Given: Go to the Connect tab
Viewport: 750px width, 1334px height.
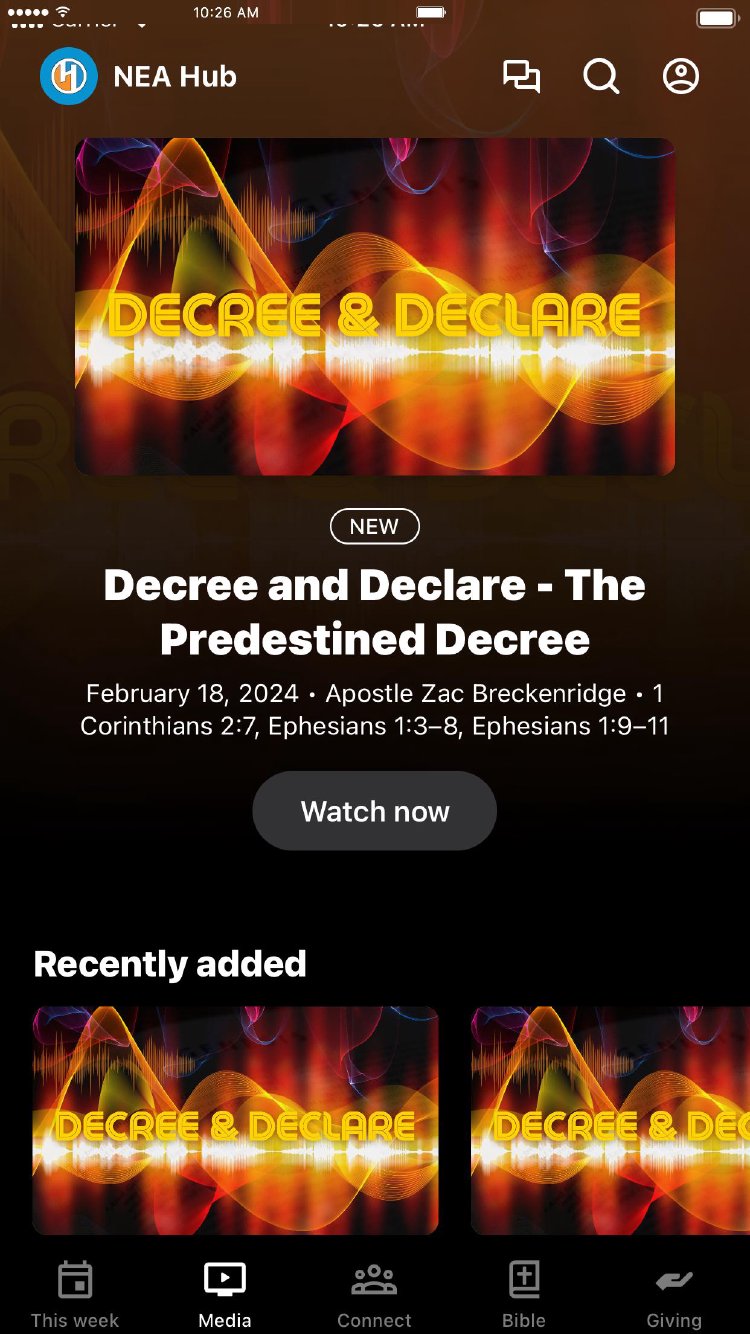Looking at the screenshot, I should click(x=374, y=1294).
